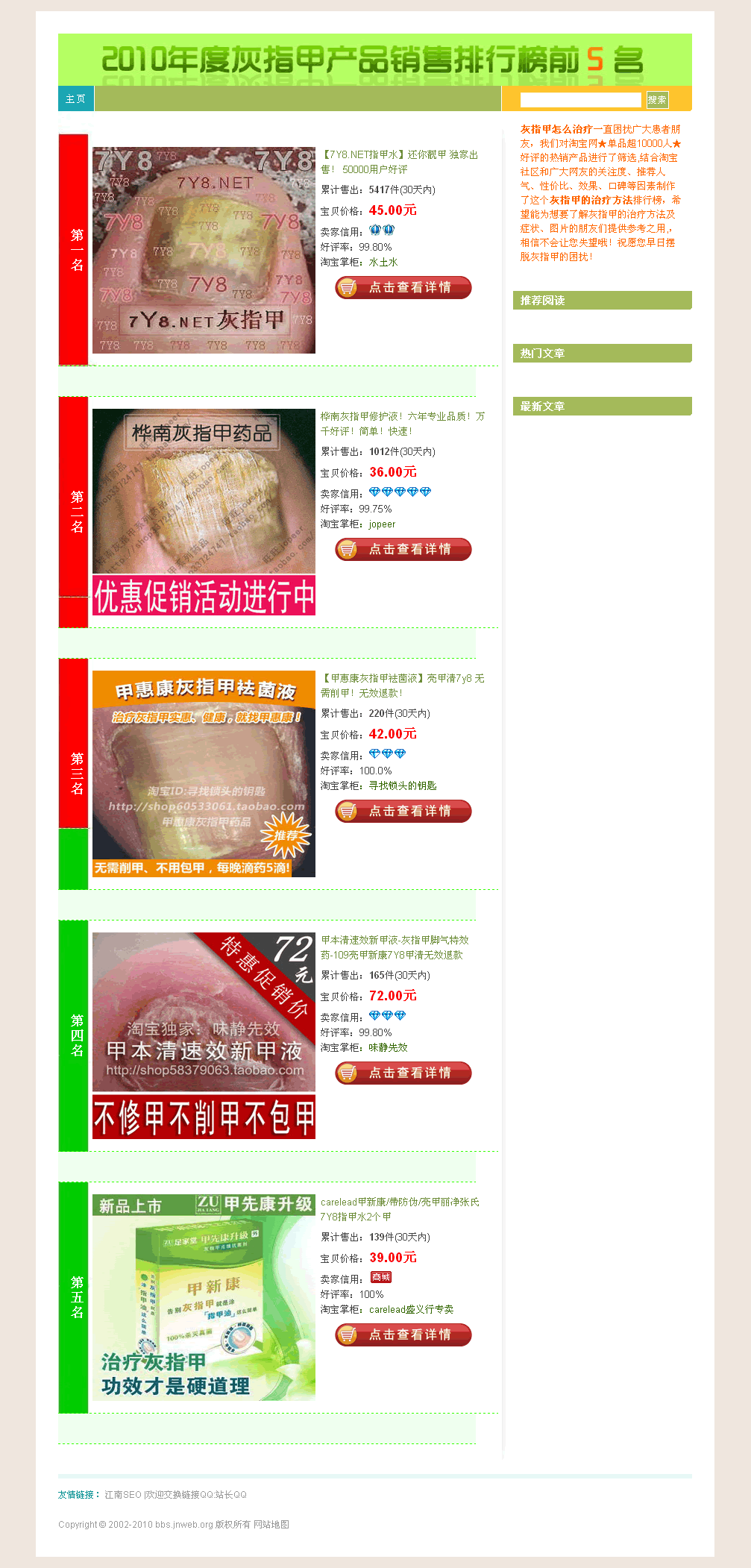The image size is (751, 1568).
Task: View details for the 45.00元 product
Action: tap(403, 287)
